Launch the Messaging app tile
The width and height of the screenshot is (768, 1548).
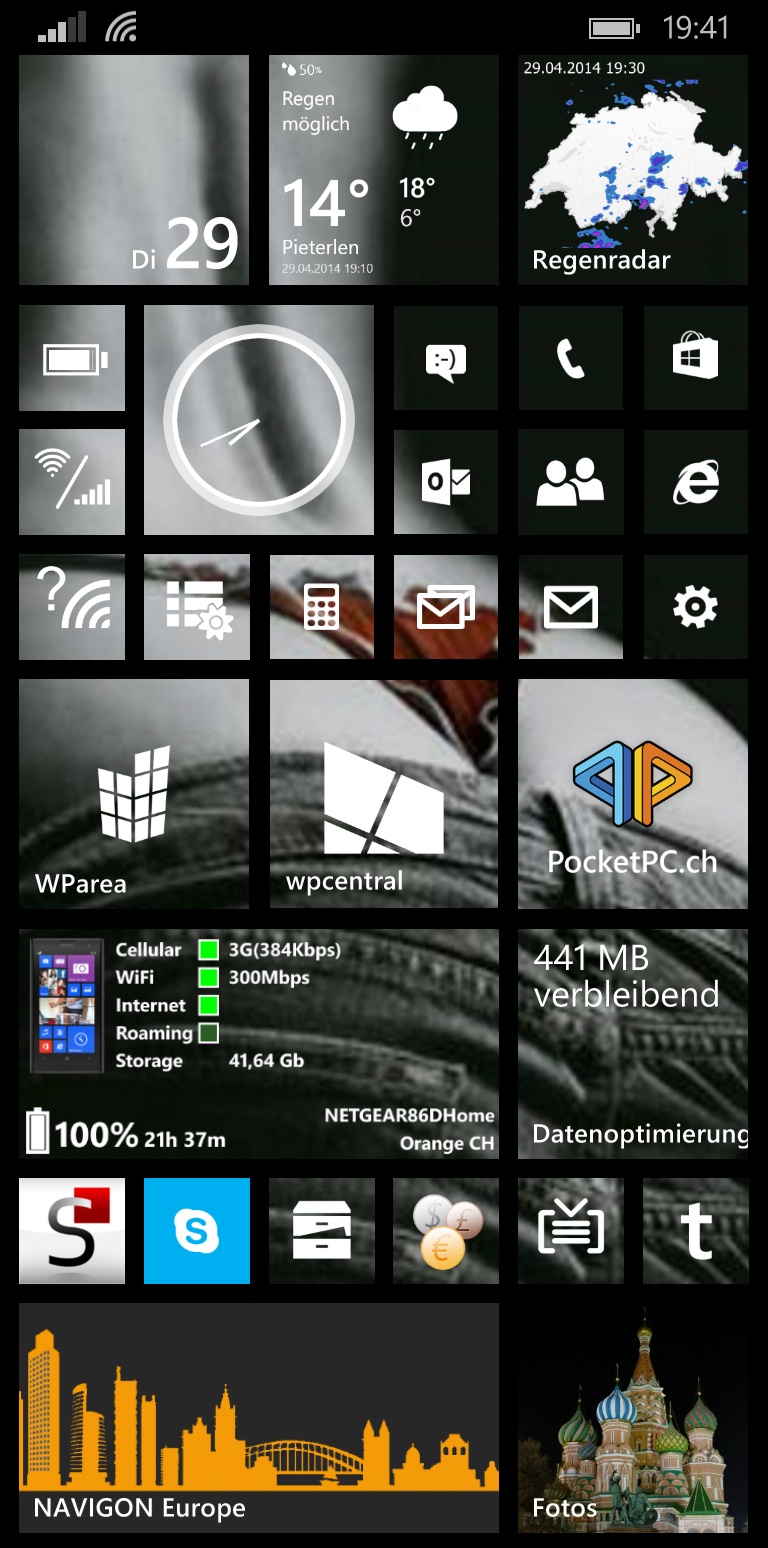445,358
